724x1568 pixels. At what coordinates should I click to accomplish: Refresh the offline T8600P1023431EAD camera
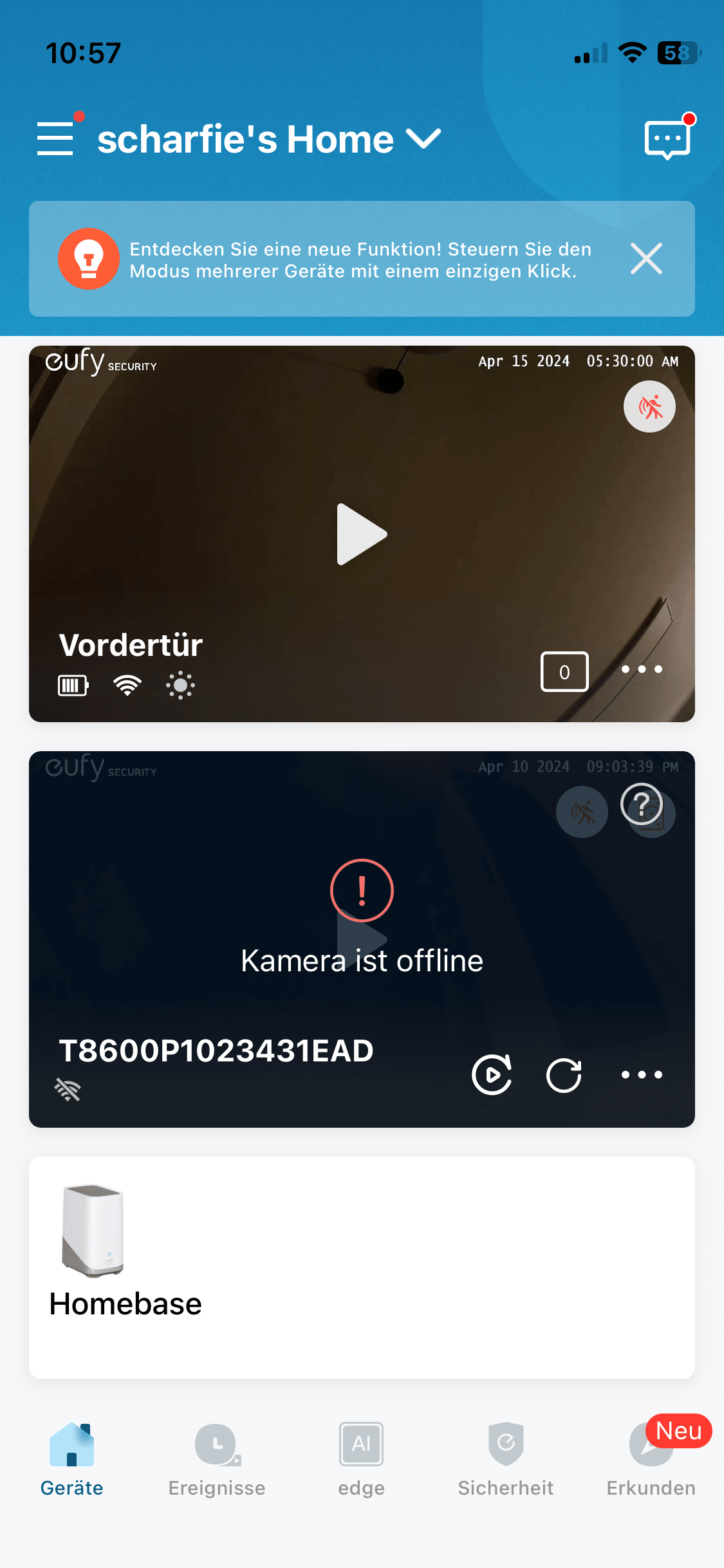click(564, 1075)
